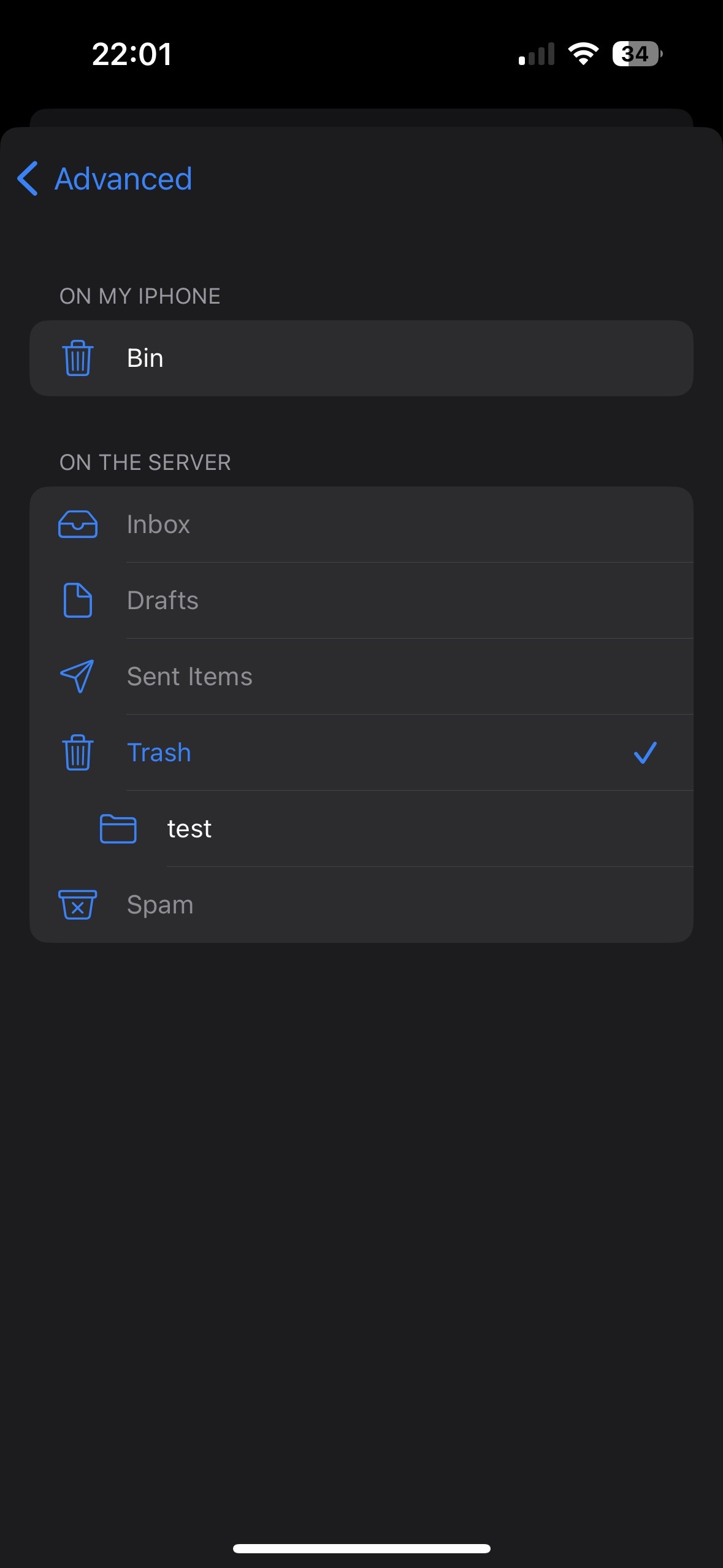Choose the Trash server mailbox
723x1568 pixels.
(361, 753)
